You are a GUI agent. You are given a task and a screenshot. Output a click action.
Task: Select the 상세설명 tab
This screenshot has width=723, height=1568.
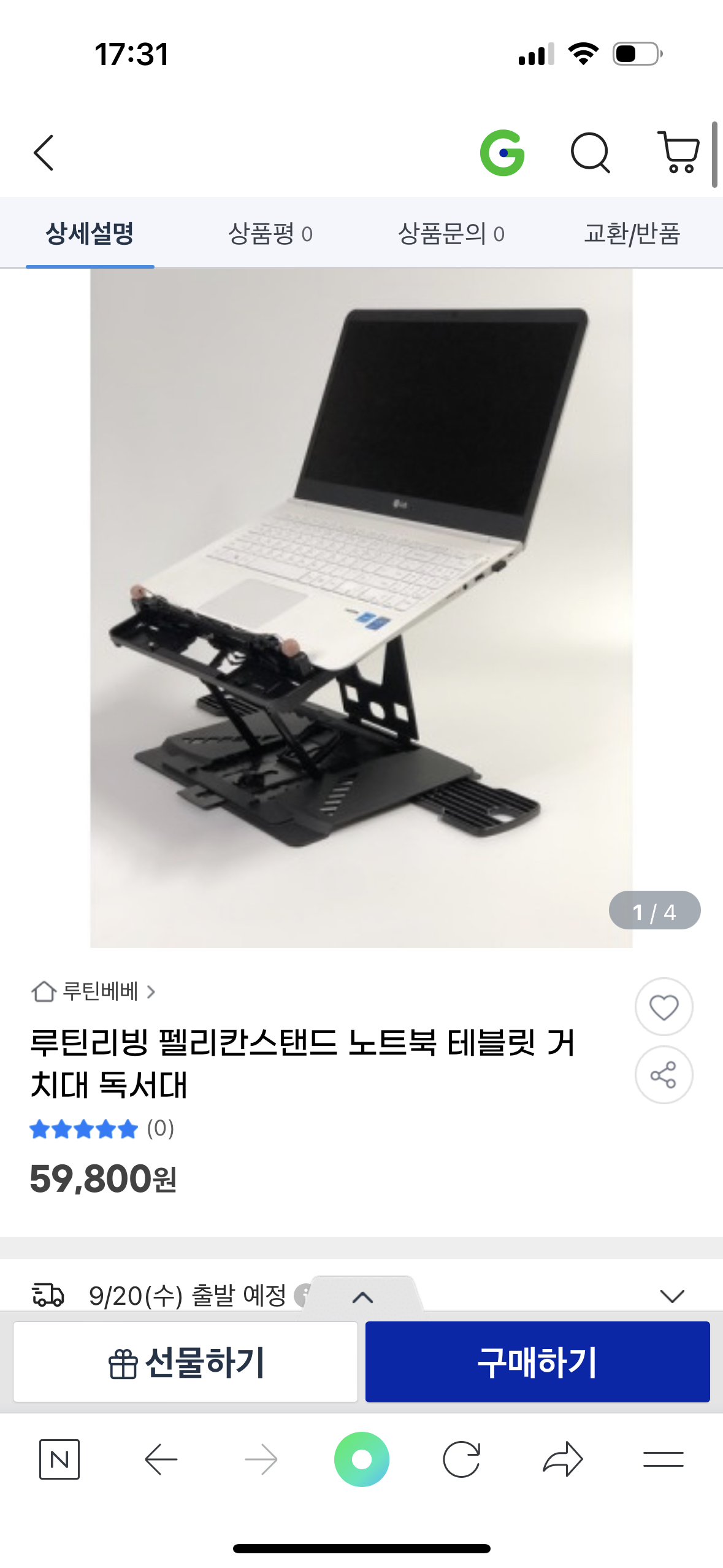click(90, 234)
